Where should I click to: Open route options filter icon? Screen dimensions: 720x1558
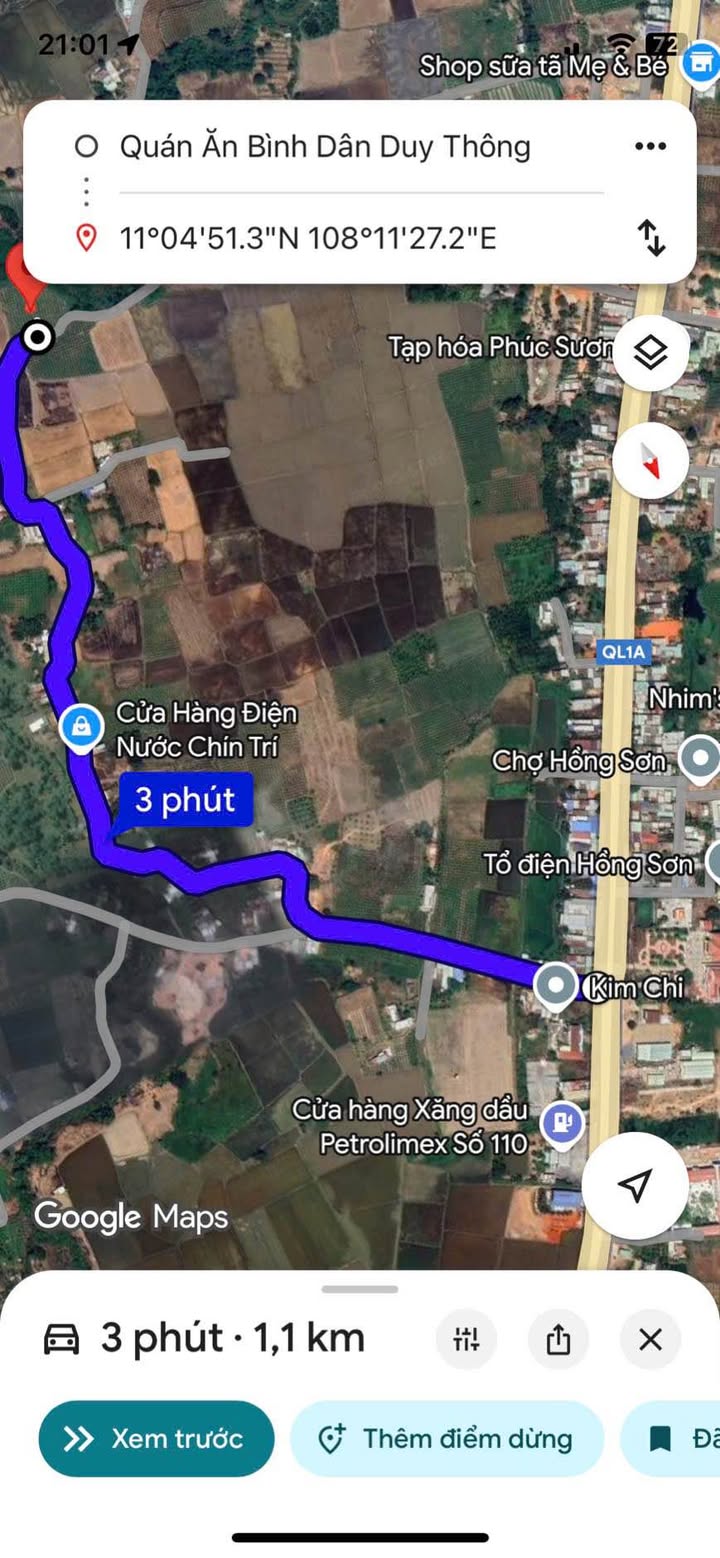(466, 1339)
